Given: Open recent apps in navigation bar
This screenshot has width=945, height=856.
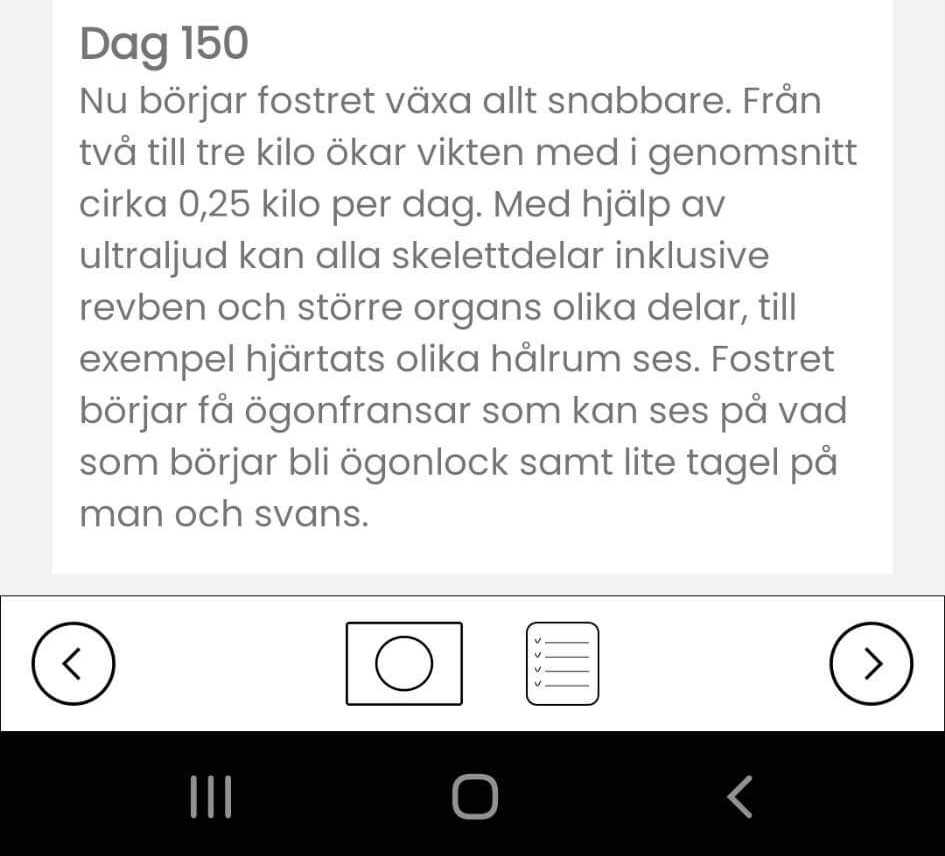Looking at the screenshot, I should (211, 797).
